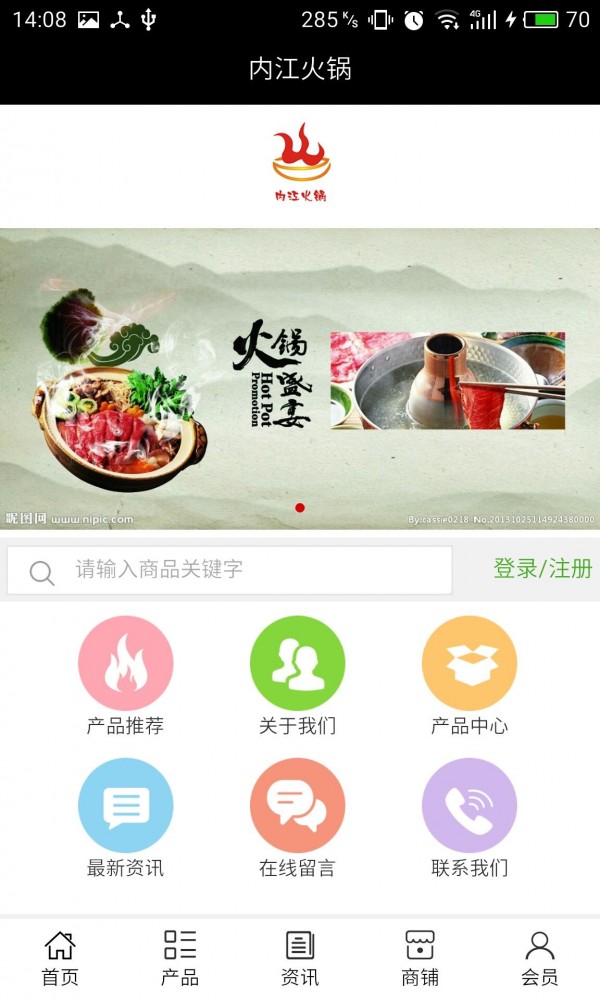Switch to the 商铺 shop tab
This screenshot has height=1000, width=600.
(420, 958)
